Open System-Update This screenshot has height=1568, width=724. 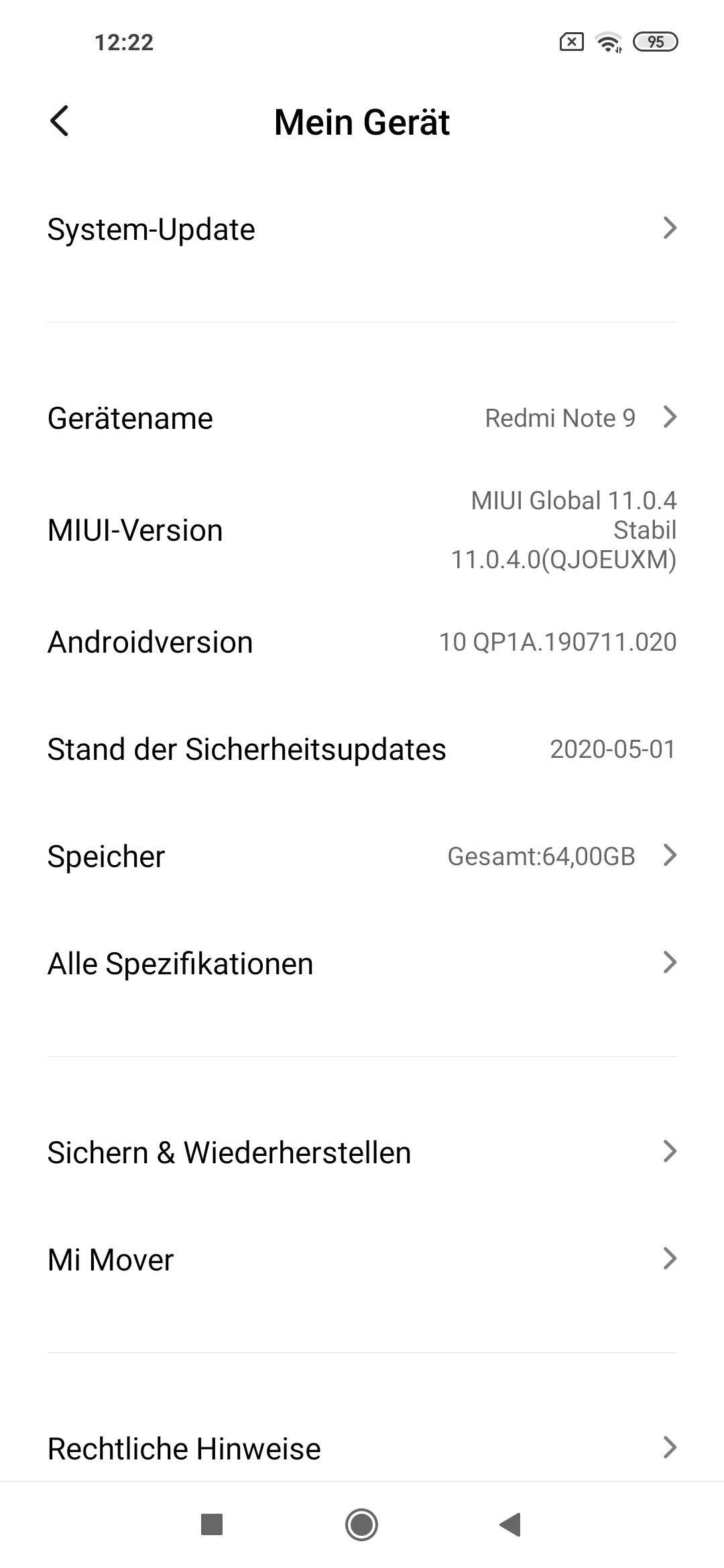362,229
